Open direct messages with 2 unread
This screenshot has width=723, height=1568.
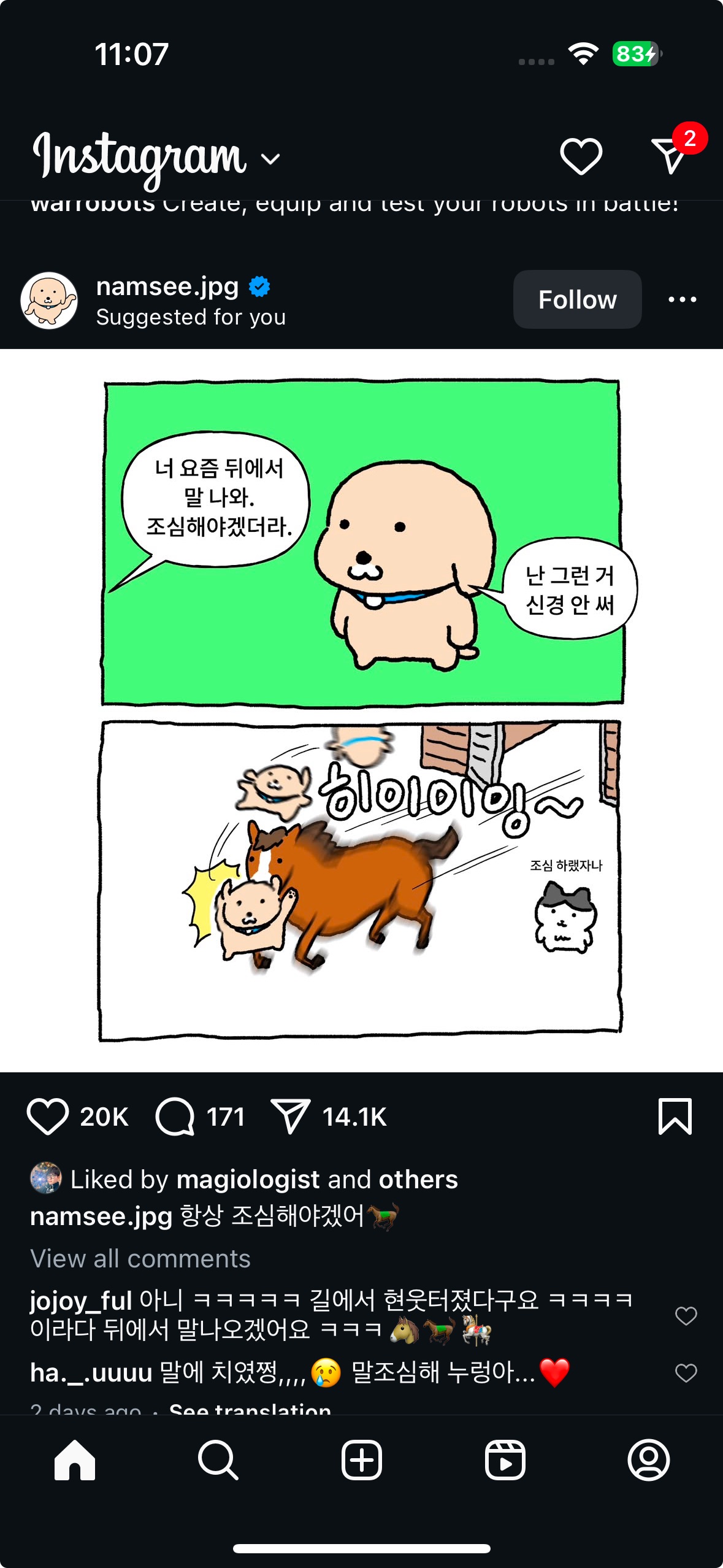click(x=670, y=156)
